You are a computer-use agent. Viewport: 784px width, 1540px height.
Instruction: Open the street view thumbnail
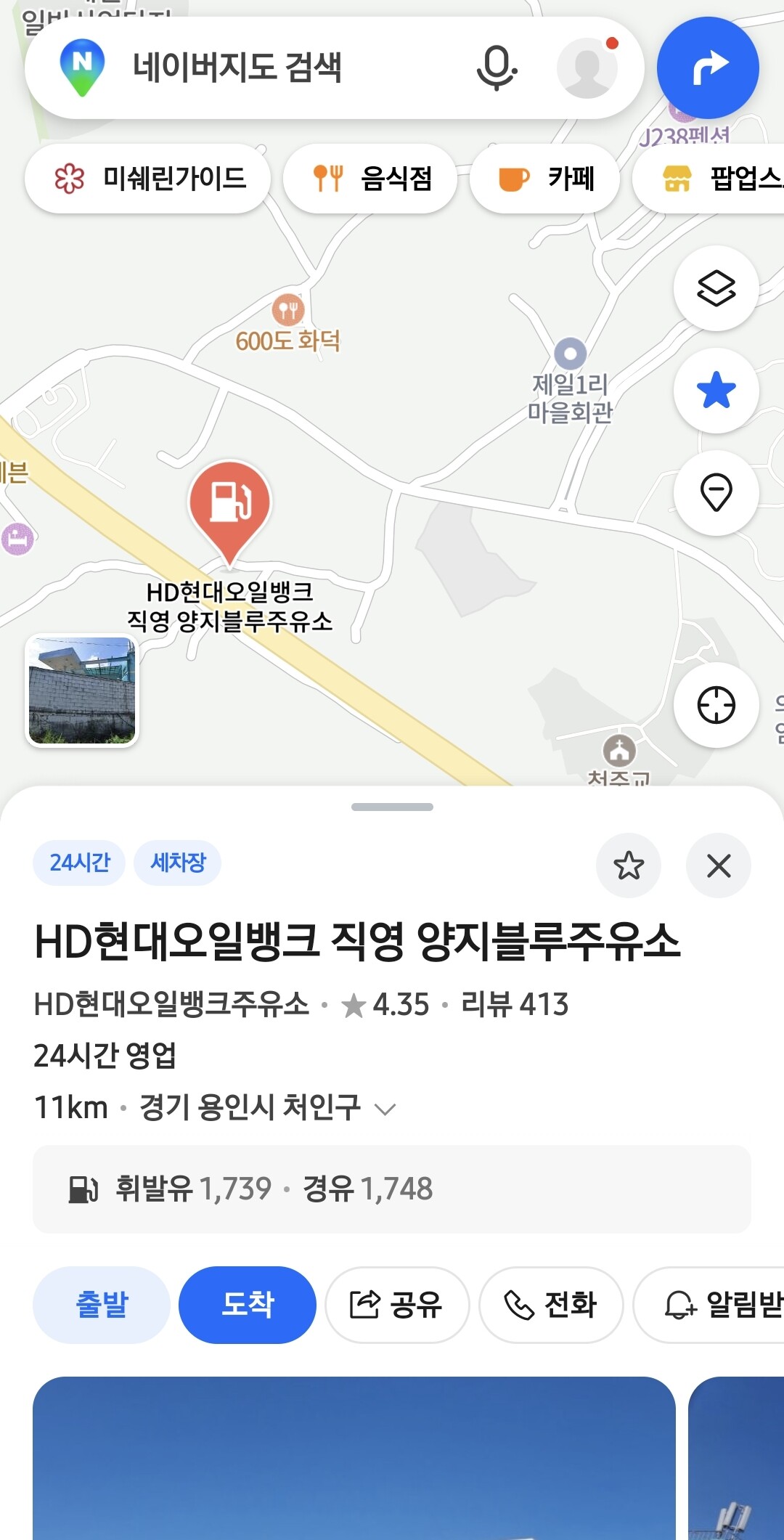[x=82, y=690]
